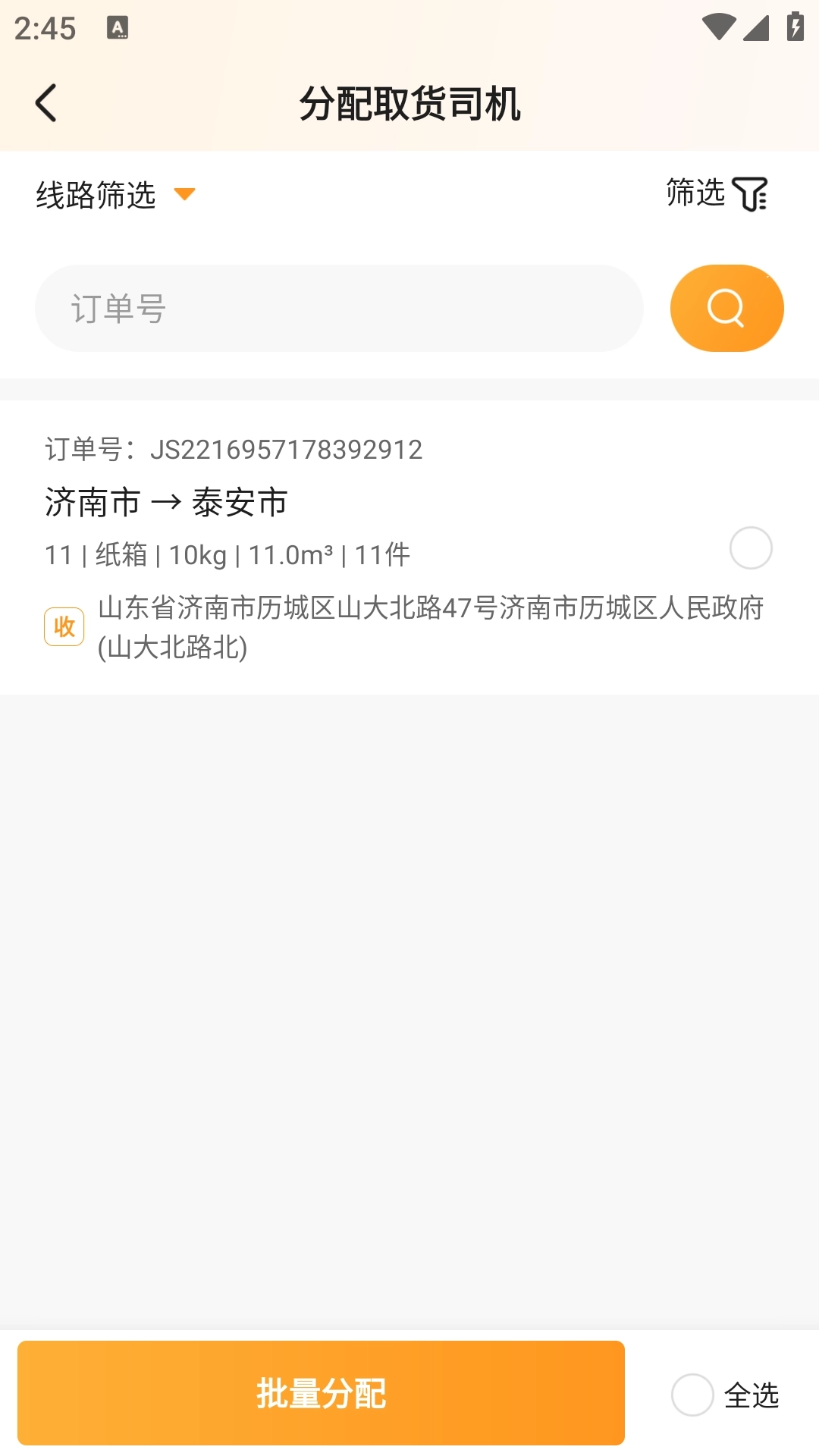Enable the 全选 select-all option

tap(692, 1395)
